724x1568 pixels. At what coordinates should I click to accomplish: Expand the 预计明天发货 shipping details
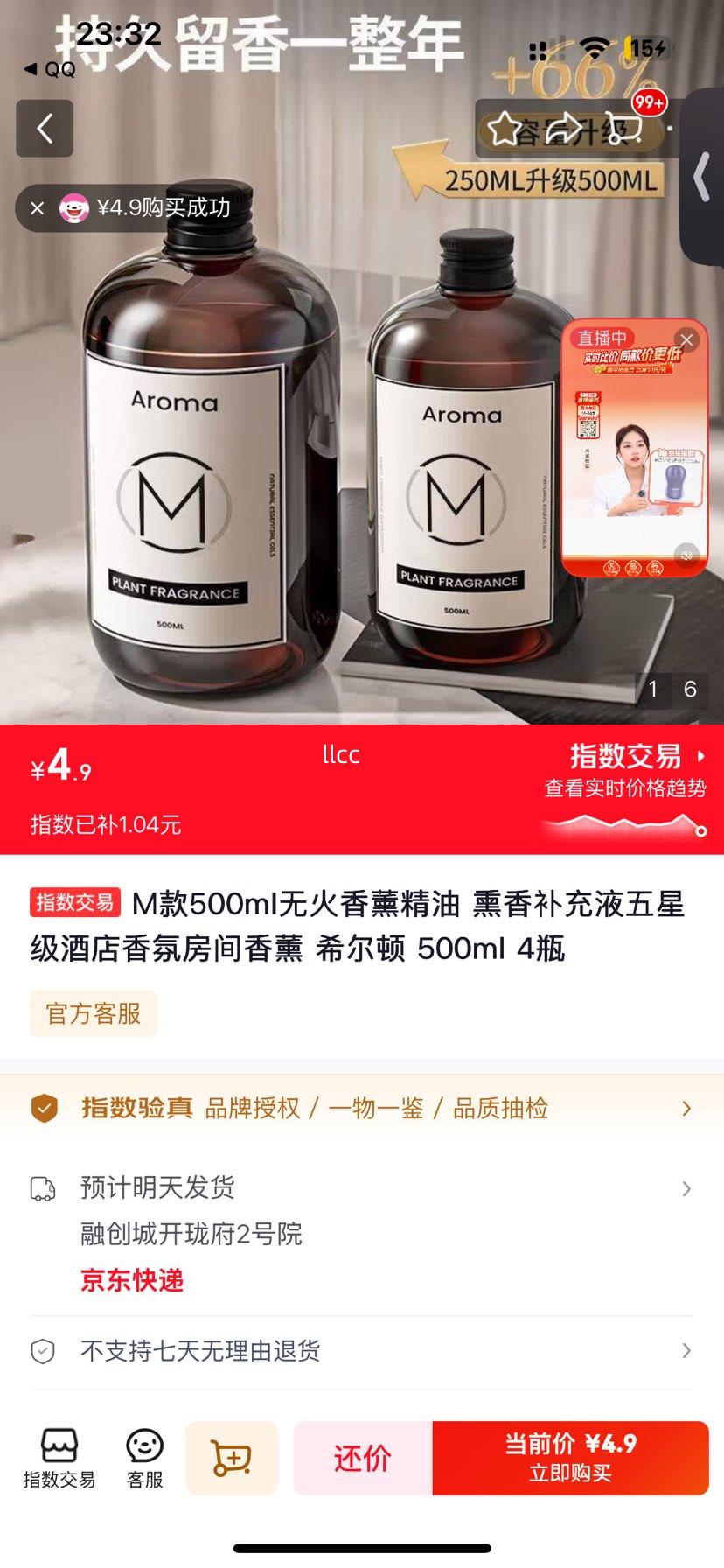click(686, 1189)
